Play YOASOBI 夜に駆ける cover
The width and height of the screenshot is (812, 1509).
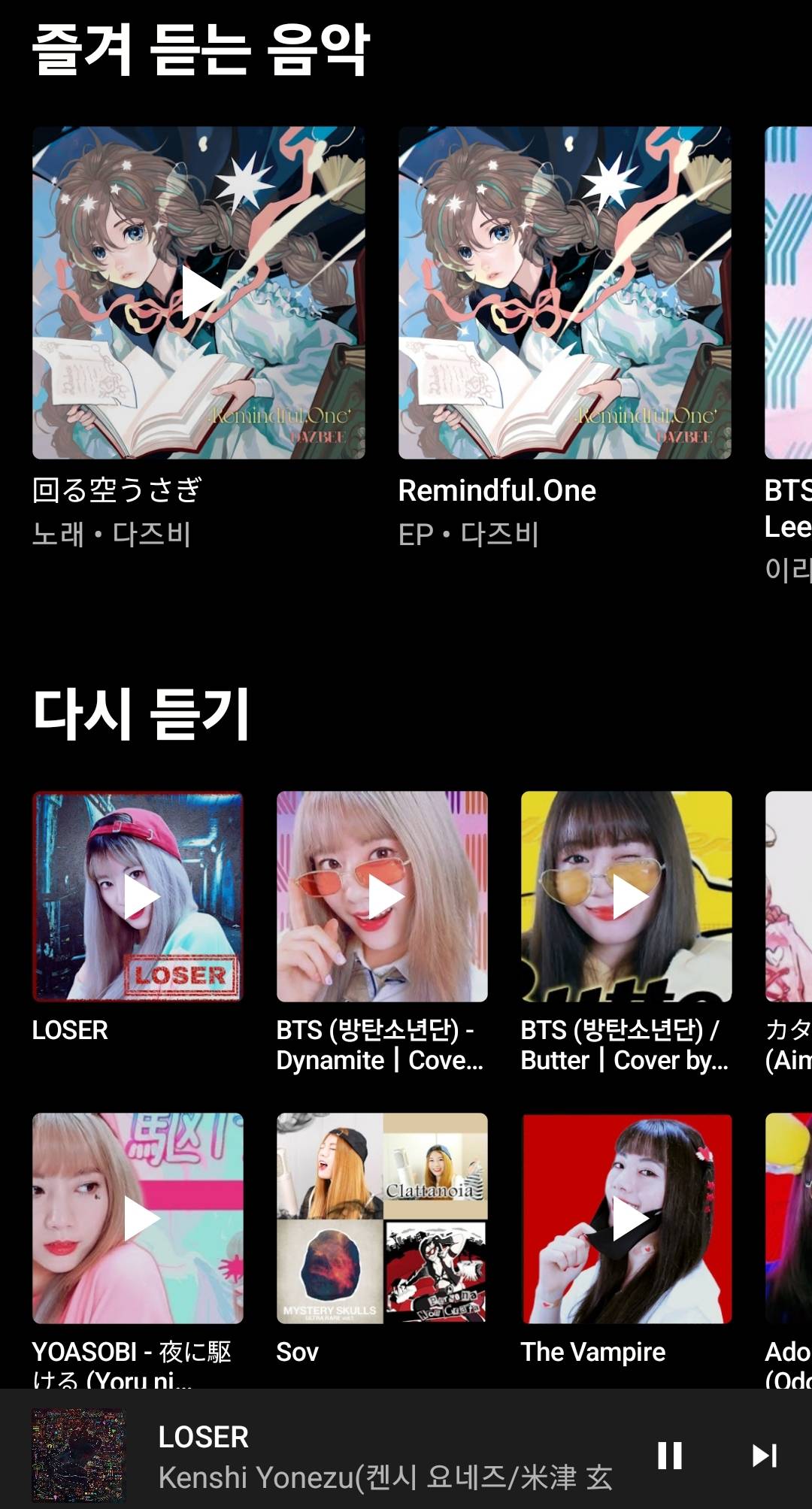(138, 1218)
